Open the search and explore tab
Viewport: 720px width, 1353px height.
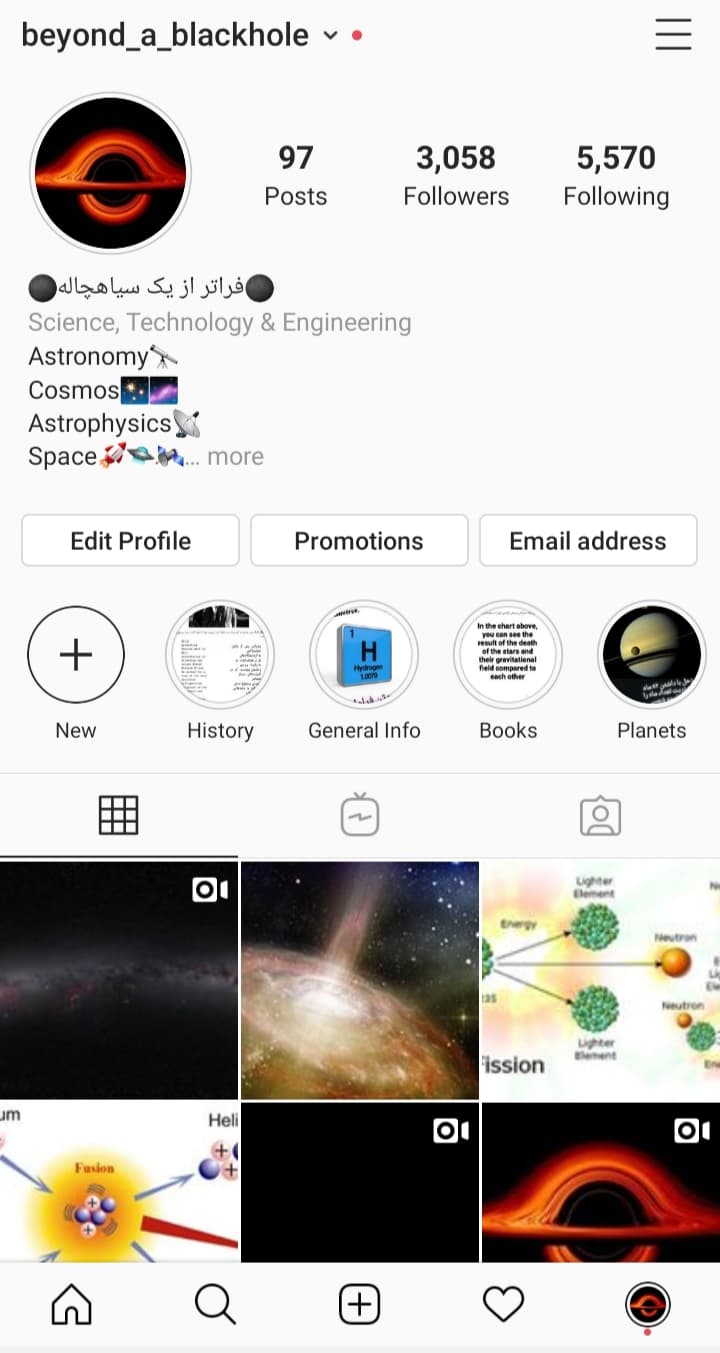pos(215,1304)
